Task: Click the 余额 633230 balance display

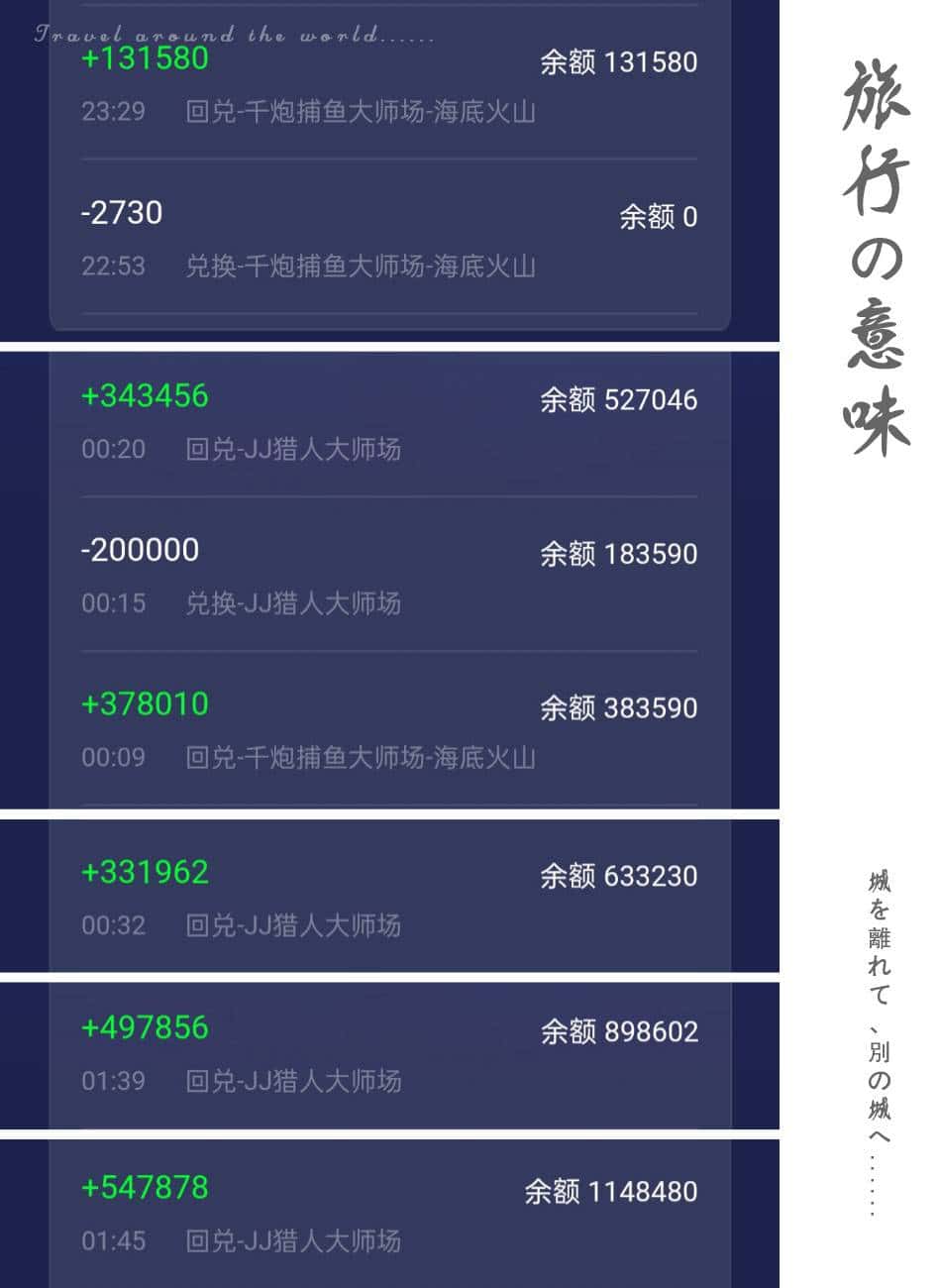Action: coord(618,876)
